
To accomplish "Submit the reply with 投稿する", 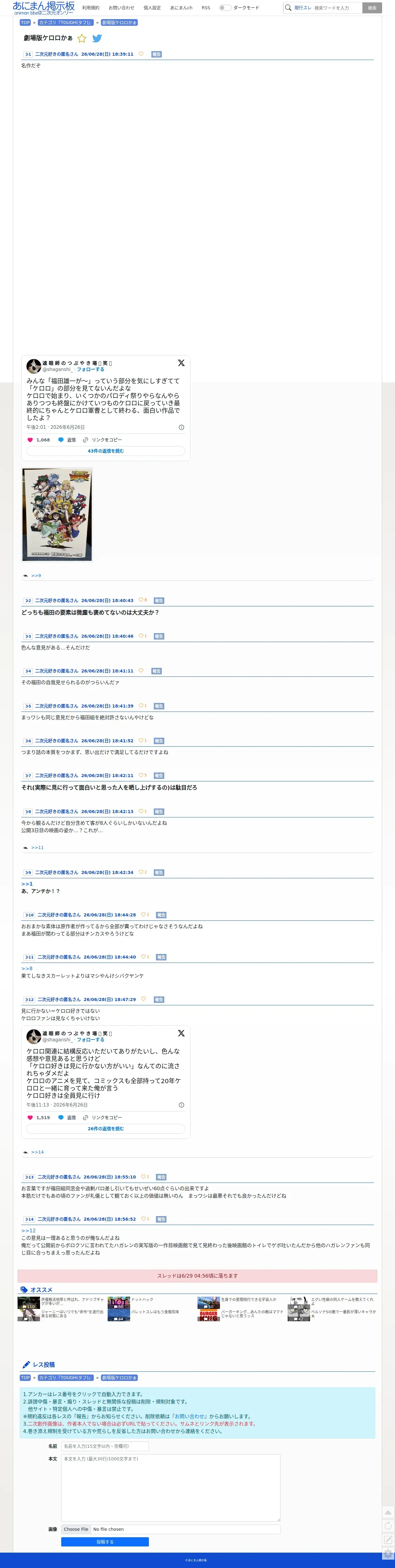I will point(105,1542).
